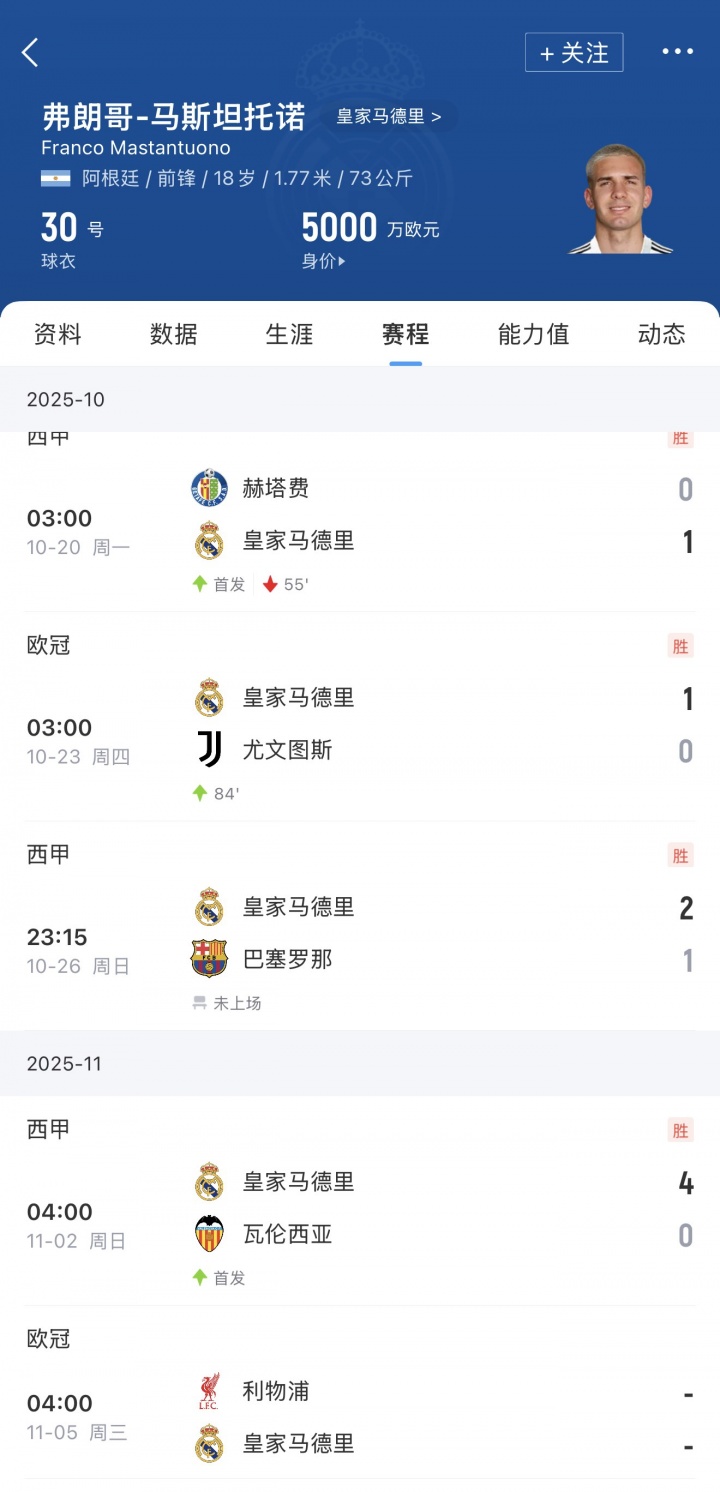Screen dimensions: 720x1492
Task: Open the 皇家马德里 vs 尤文图斯 match
Action: [x=360, y=725]
